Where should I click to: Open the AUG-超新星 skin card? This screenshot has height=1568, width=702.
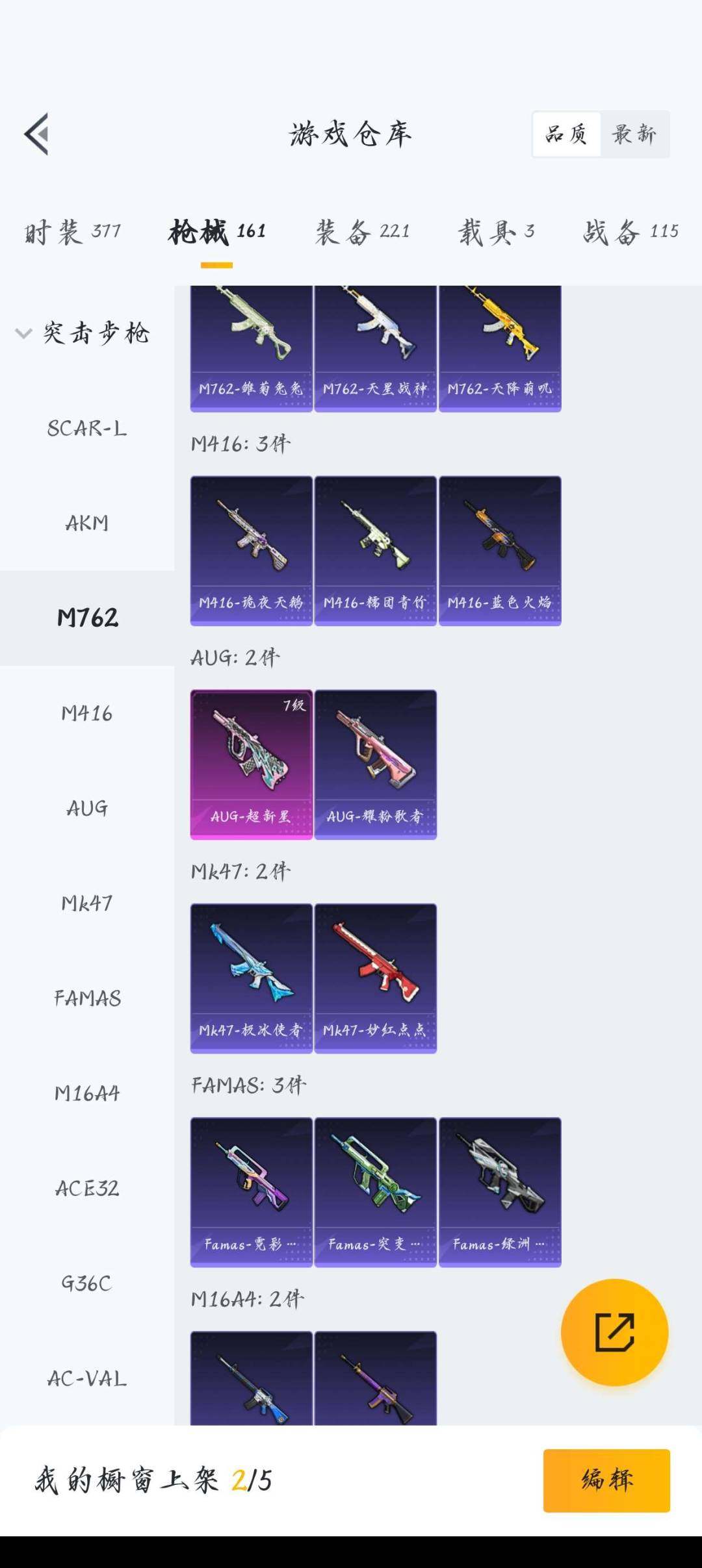(251, 765)
